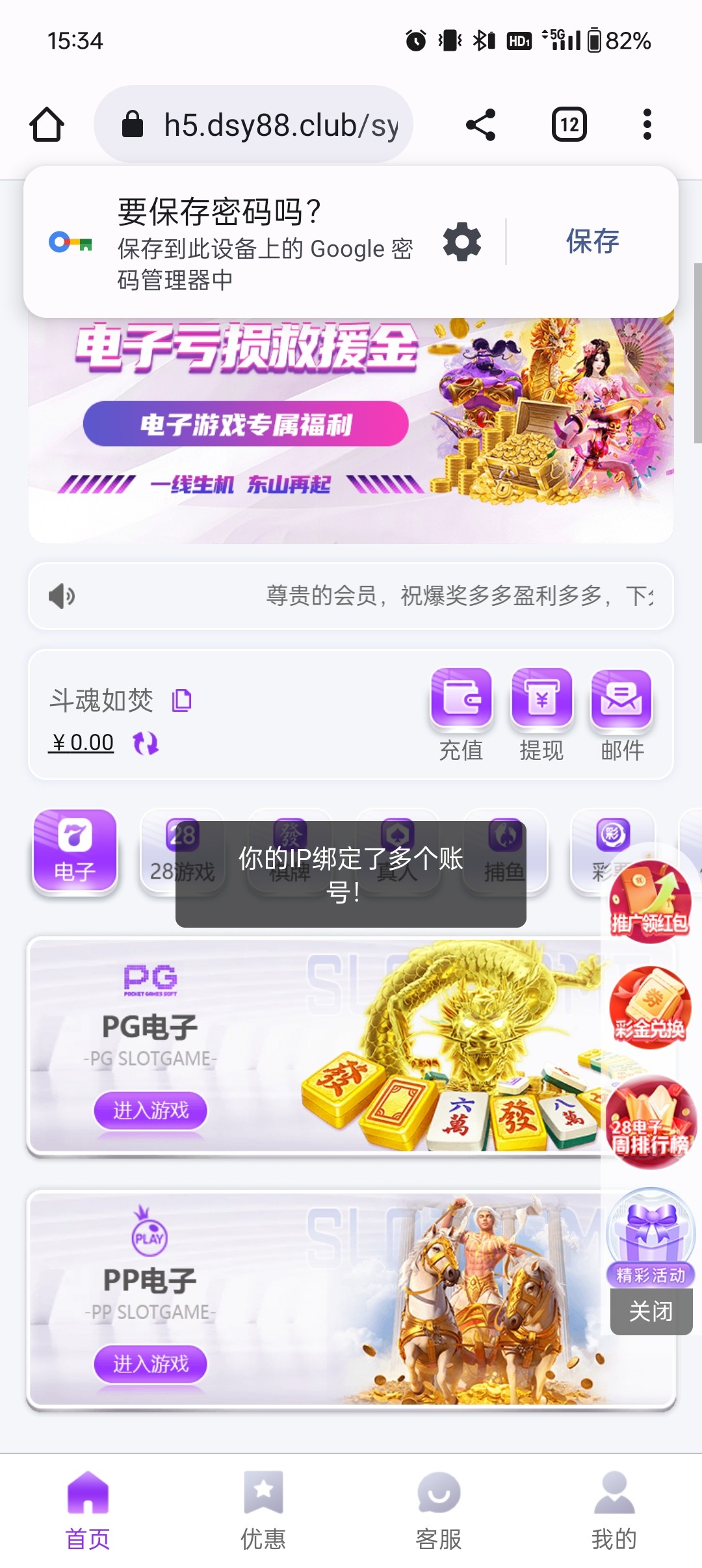Refresh the account balance
The height and width of the screenshot is (1568, 702).
point(146,742)
